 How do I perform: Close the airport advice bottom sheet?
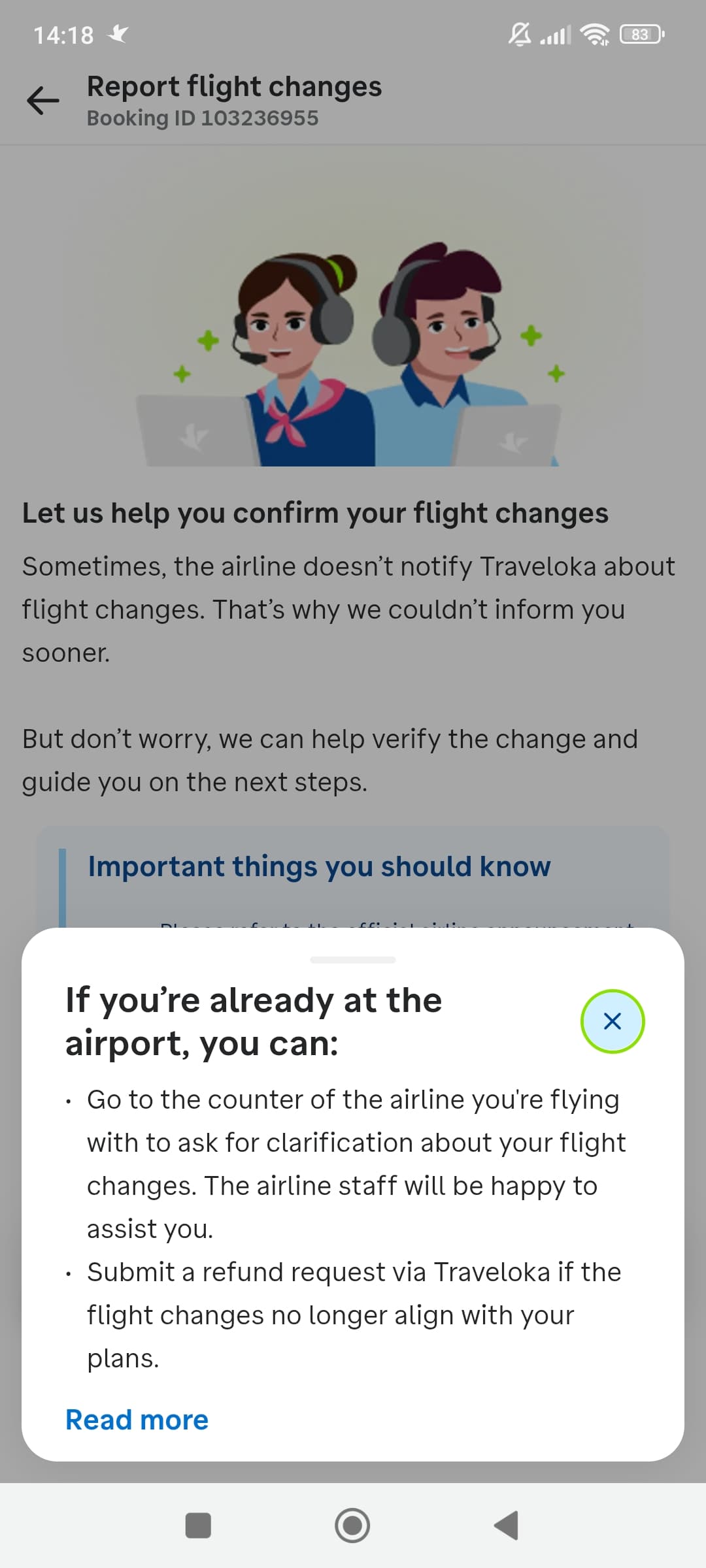pyautogui.click(x=612, y=1022)
